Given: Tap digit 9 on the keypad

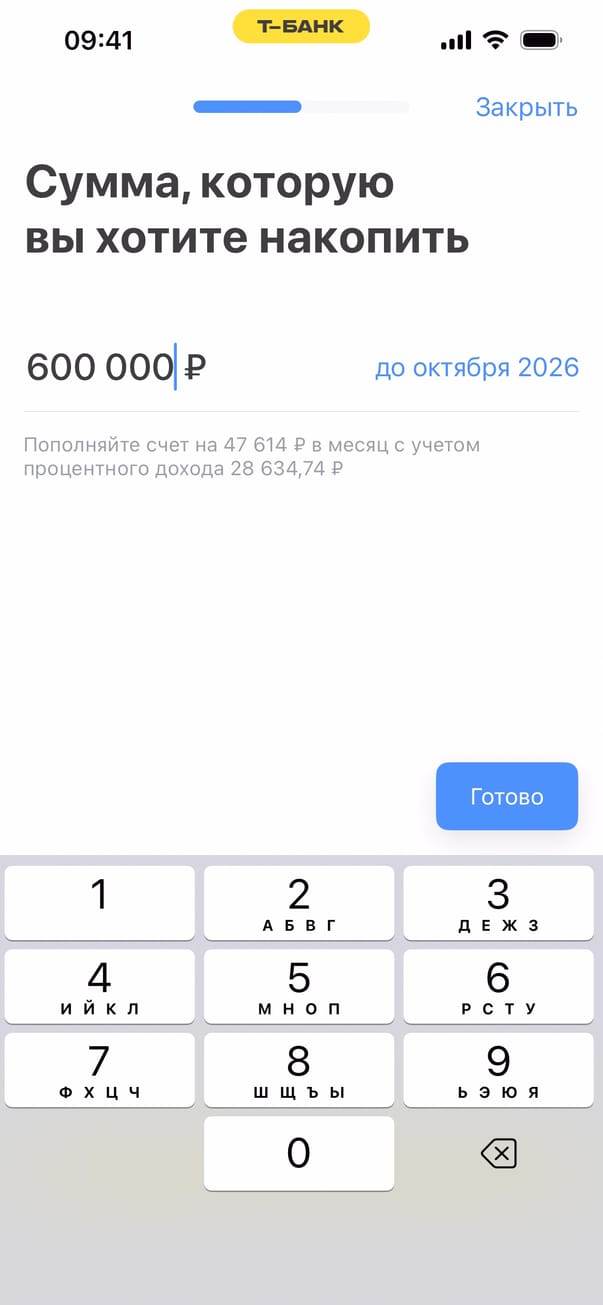Looking at the screenshot, I should pos(498,1070).
